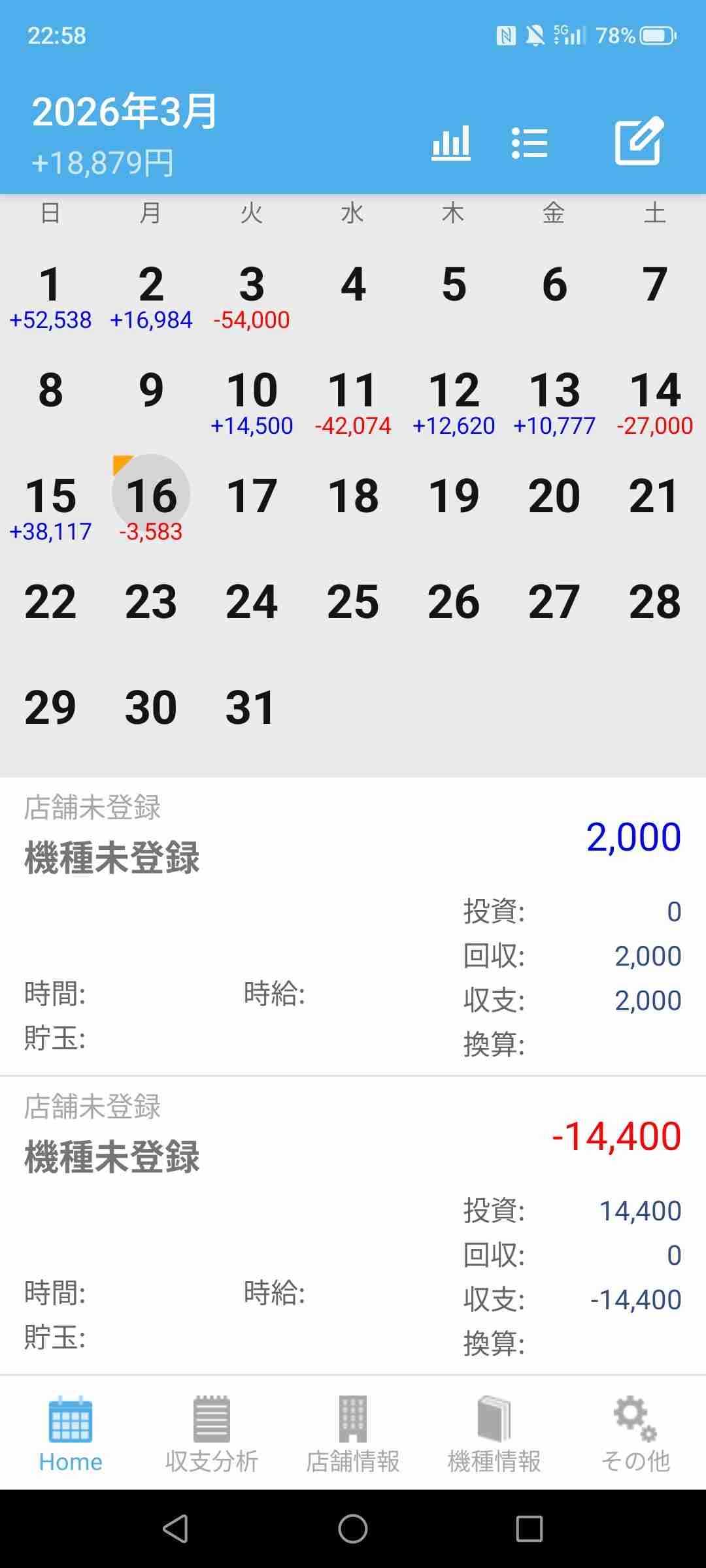Screen dimensions: 706x1568
Task: Open the record with 2,000 balance
Action: coord(353,926)
